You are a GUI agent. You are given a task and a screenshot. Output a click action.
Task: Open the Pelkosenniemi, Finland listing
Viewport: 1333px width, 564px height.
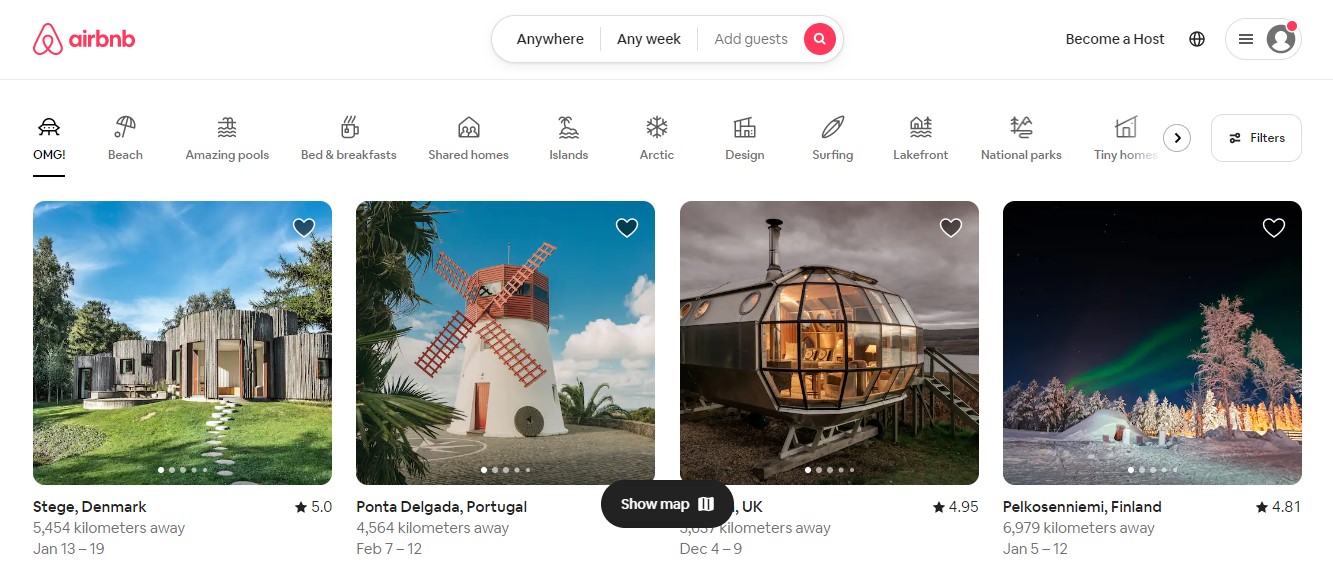tap(1152, 343)
